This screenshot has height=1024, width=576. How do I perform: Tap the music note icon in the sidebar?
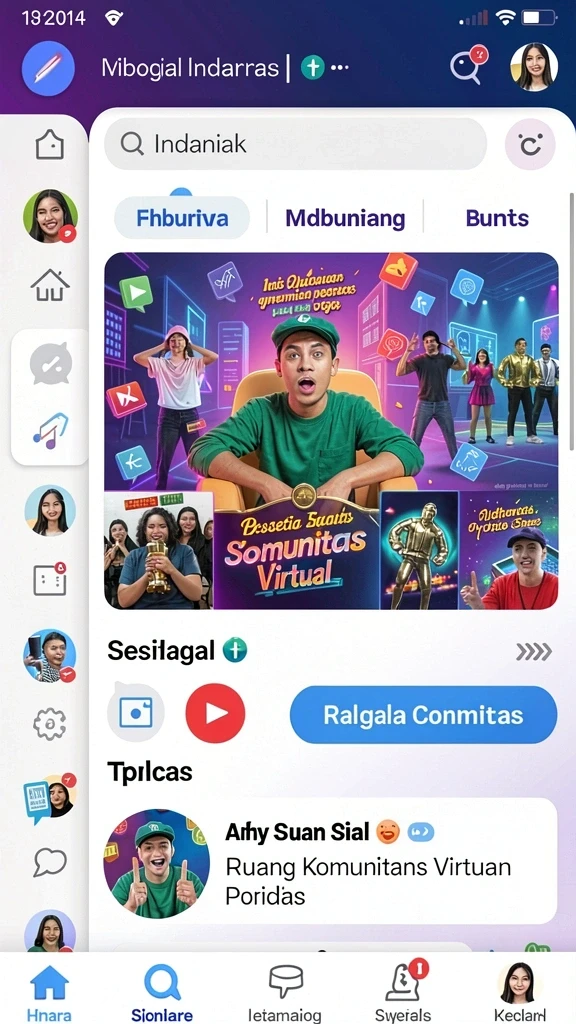coord(50,431)
